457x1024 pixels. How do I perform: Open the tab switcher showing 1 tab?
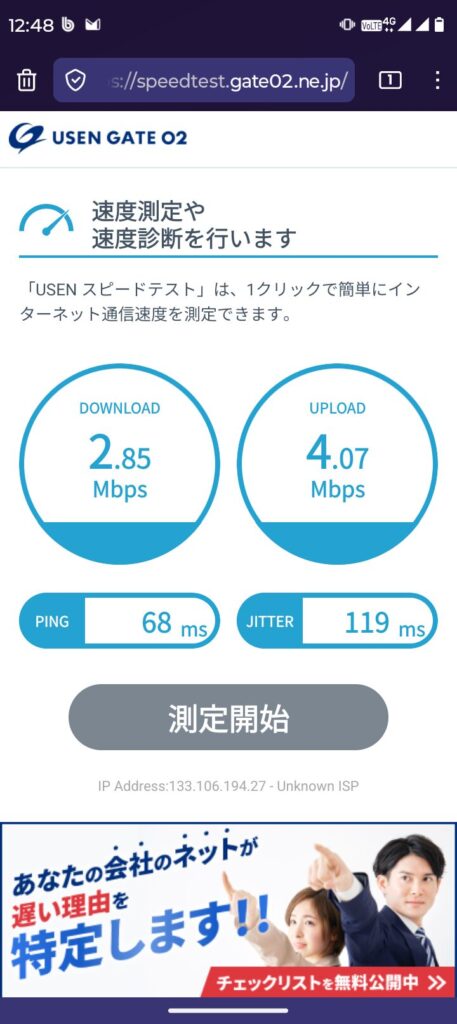tap(390, 80)
